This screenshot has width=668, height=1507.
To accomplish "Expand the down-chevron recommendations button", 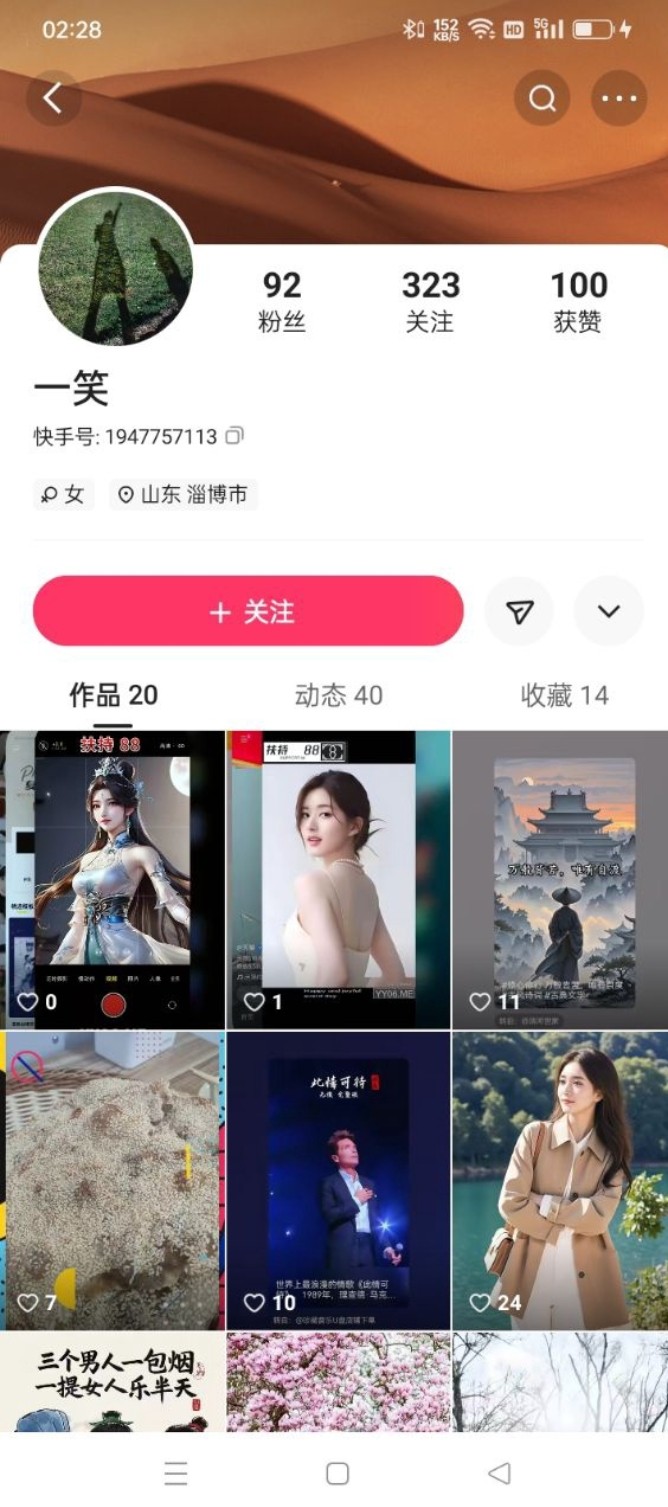I will tap(609, 611).
